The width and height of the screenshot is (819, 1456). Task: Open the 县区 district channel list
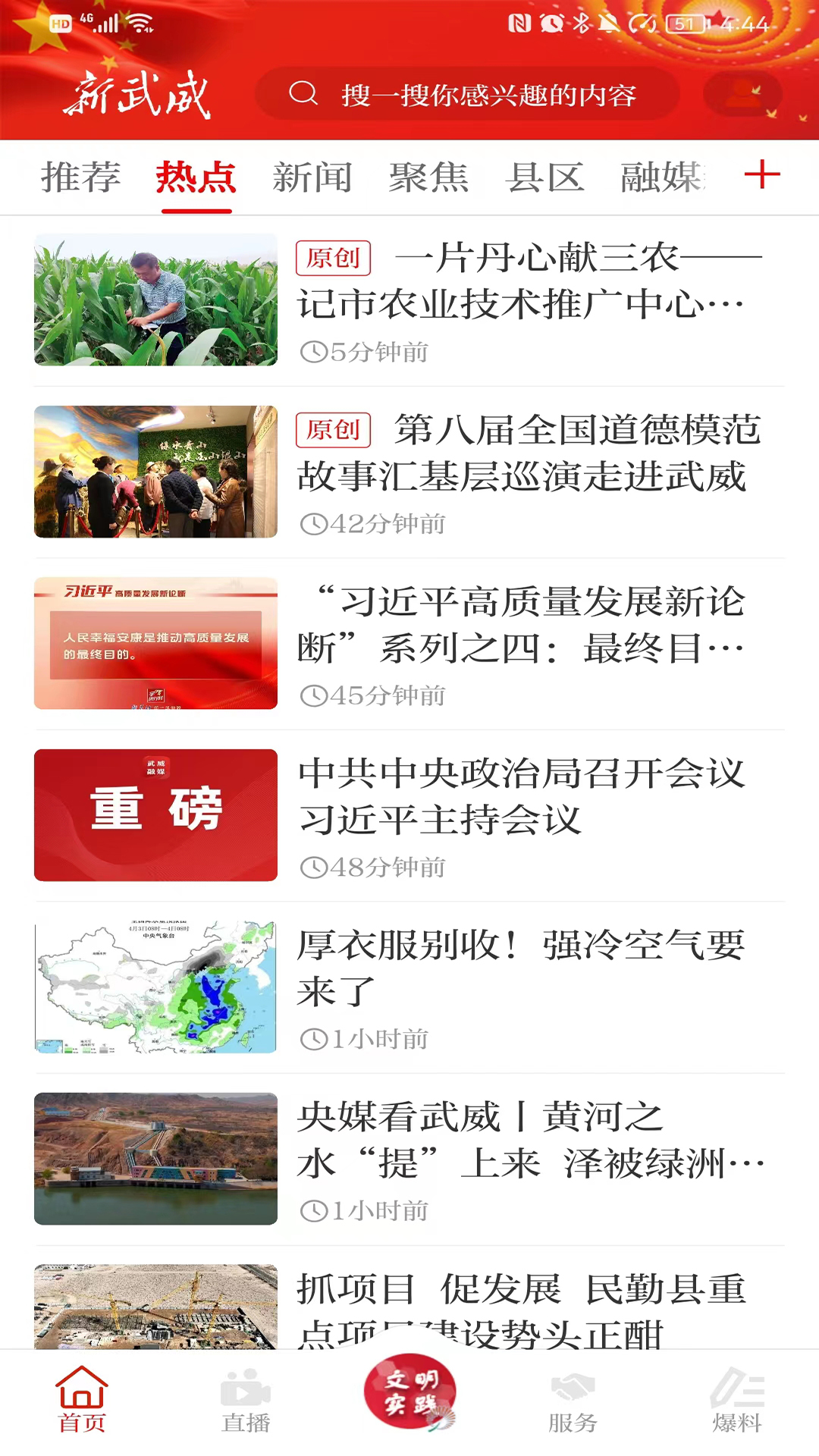pyautogui.click(x=544, y=177)
